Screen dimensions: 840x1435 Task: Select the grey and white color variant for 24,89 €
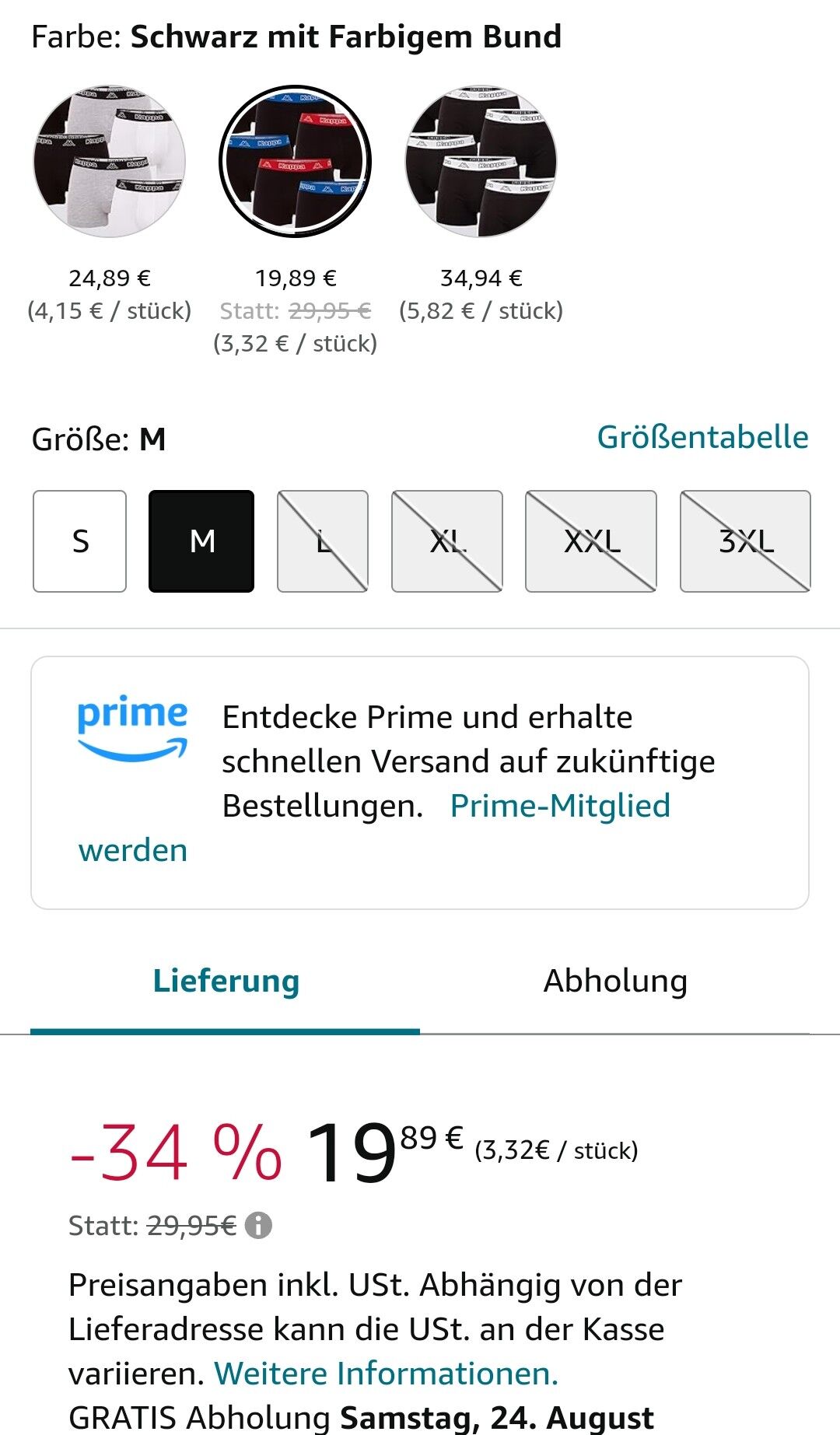[x=110, y=162]
